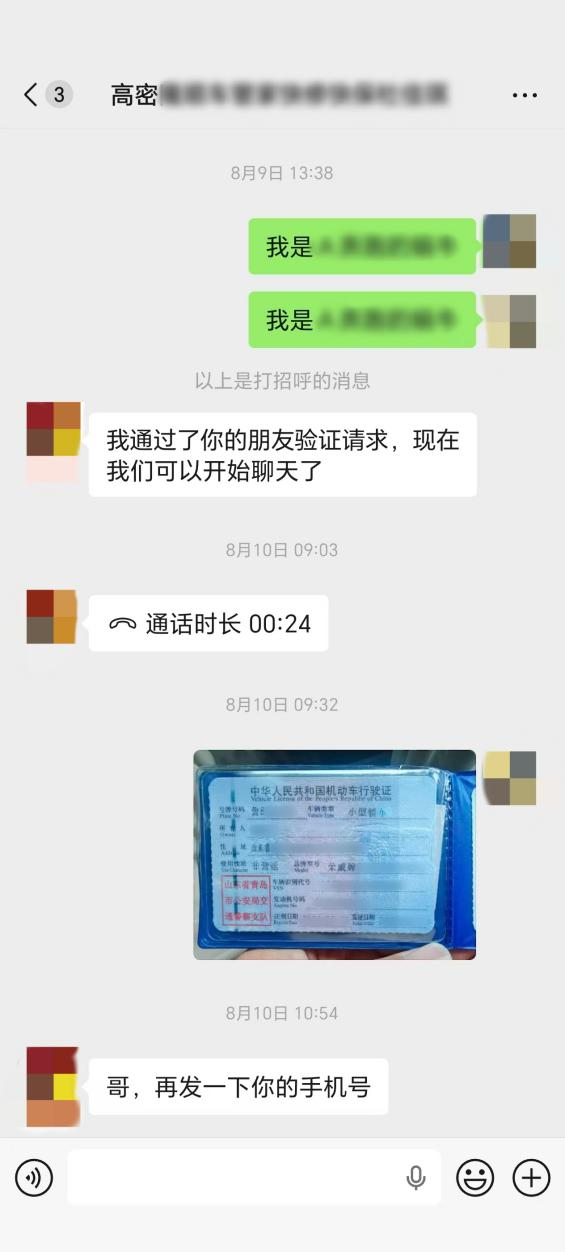The width and height of the screenshot is (565, 1252).
Task: View the sent vehicle license photo
Action: (x=334, y=855)
